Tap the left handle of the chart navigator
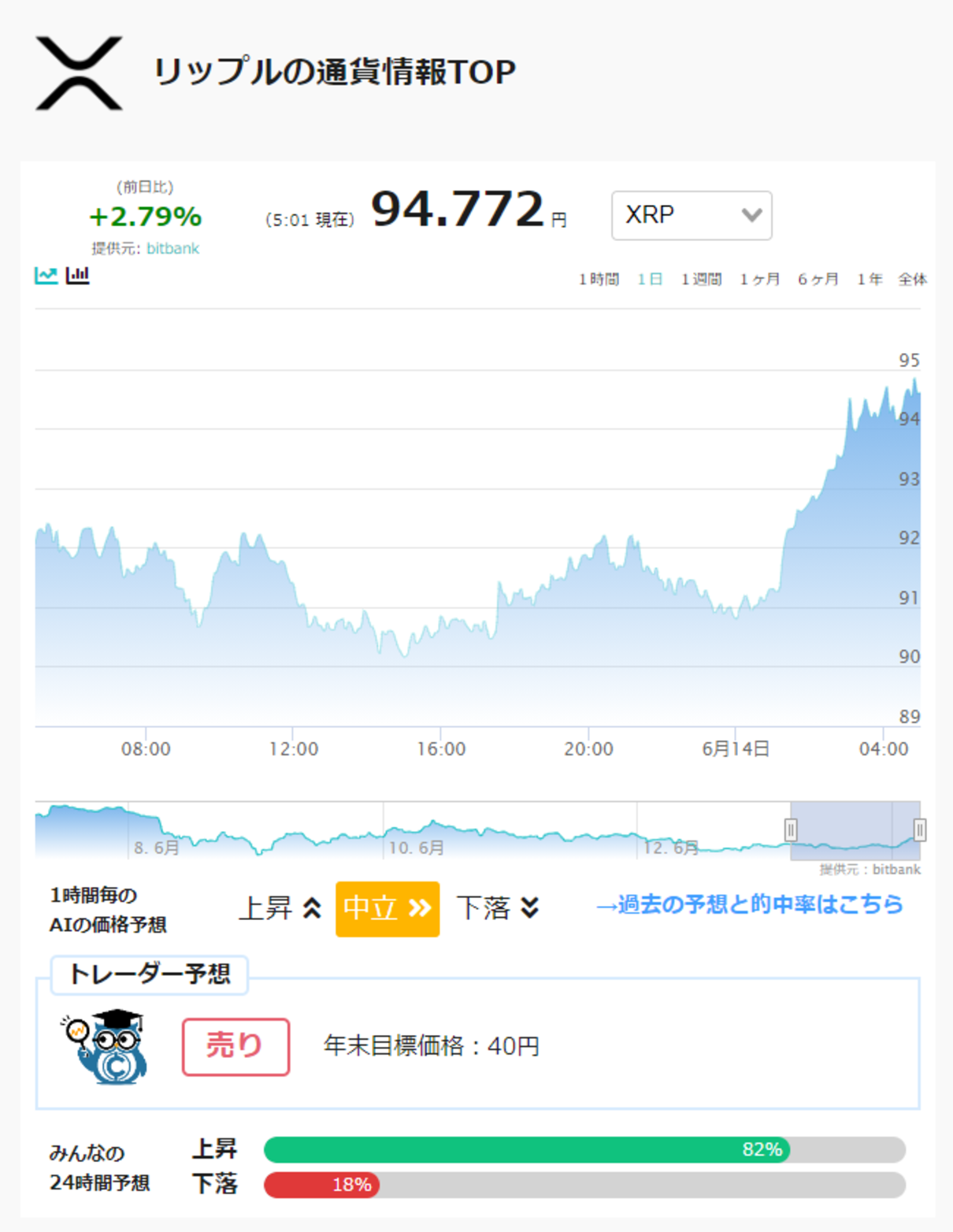Viewport: 953px width, 1232px height. [x=791, y=829]
